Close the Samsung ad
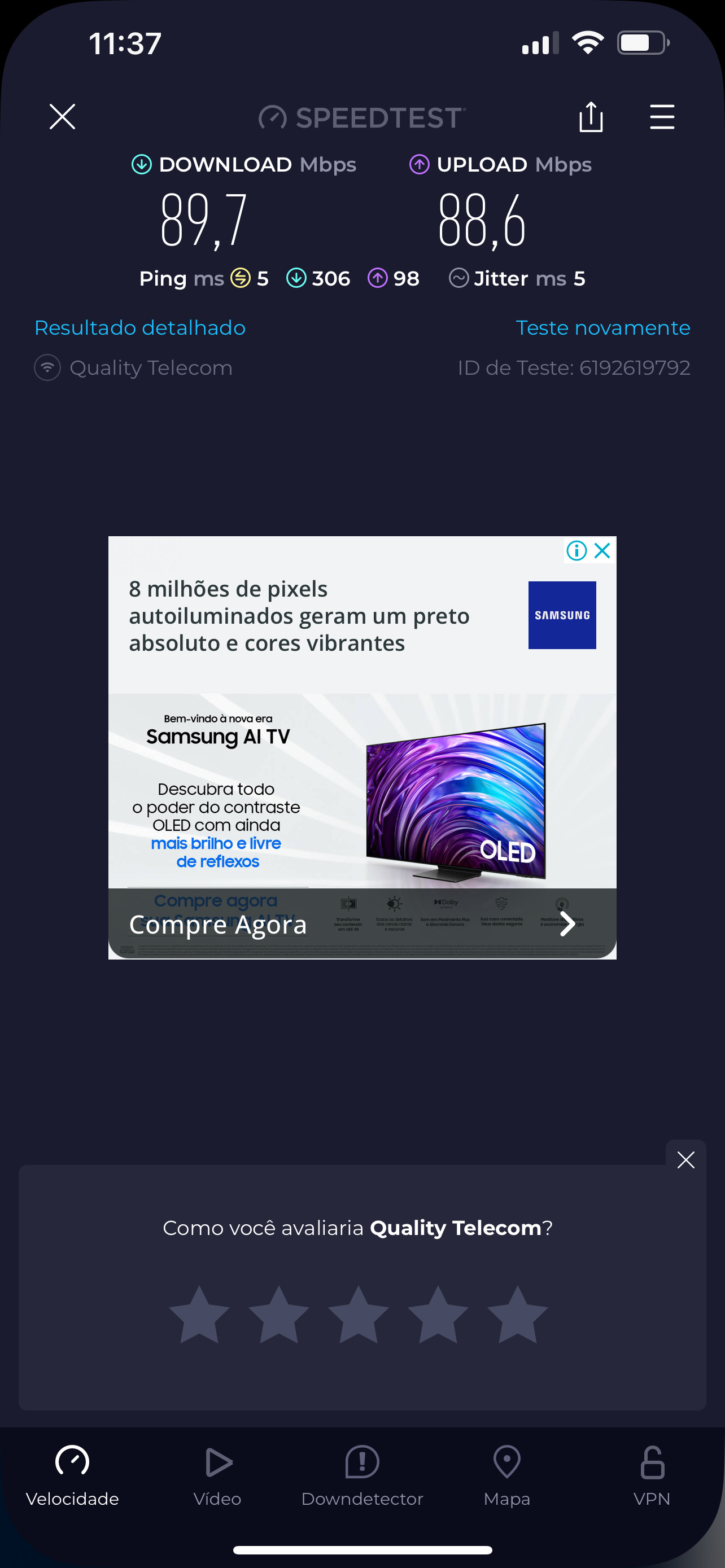Screen dimensions: 725x1568 pyautogui.click(x=602, y=551)
